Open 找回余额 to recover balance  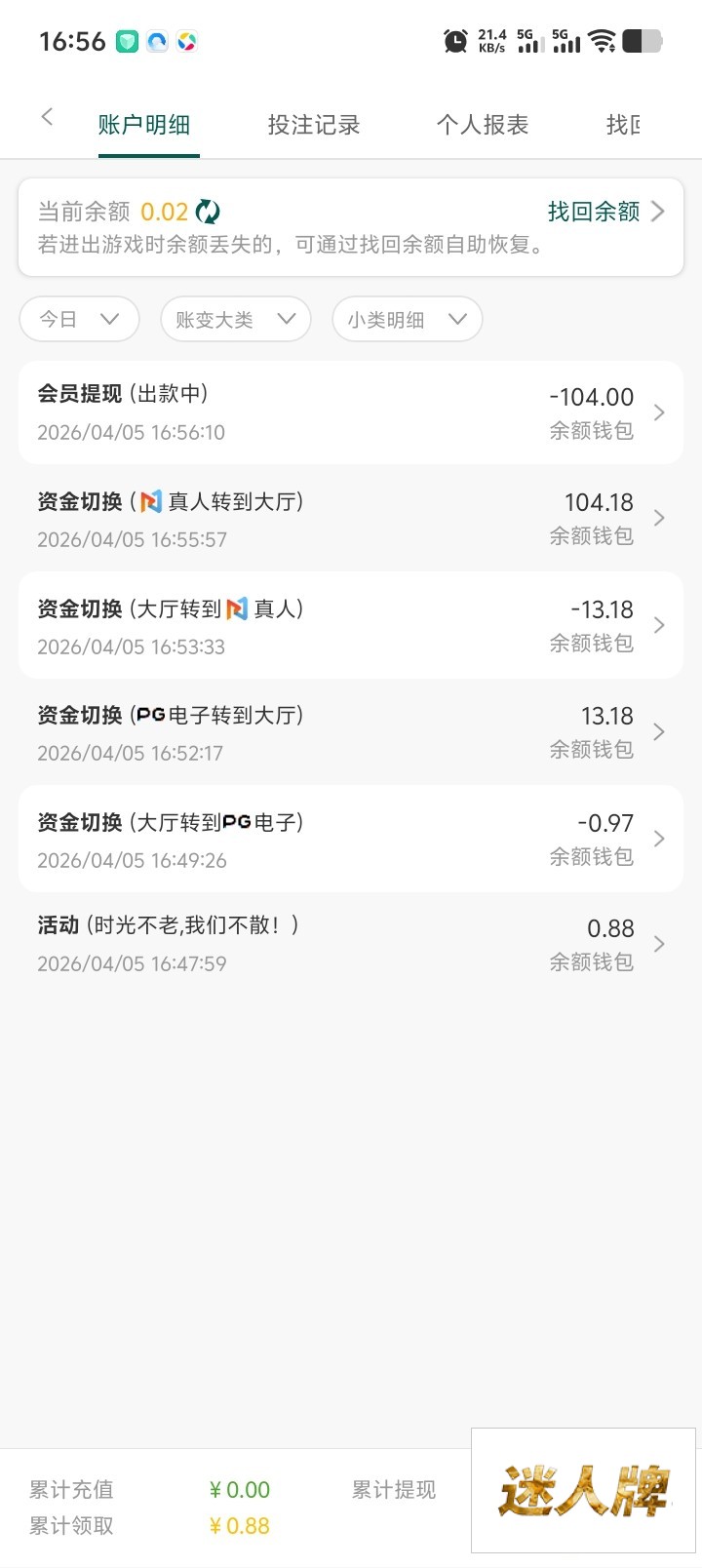pos(605,212)
